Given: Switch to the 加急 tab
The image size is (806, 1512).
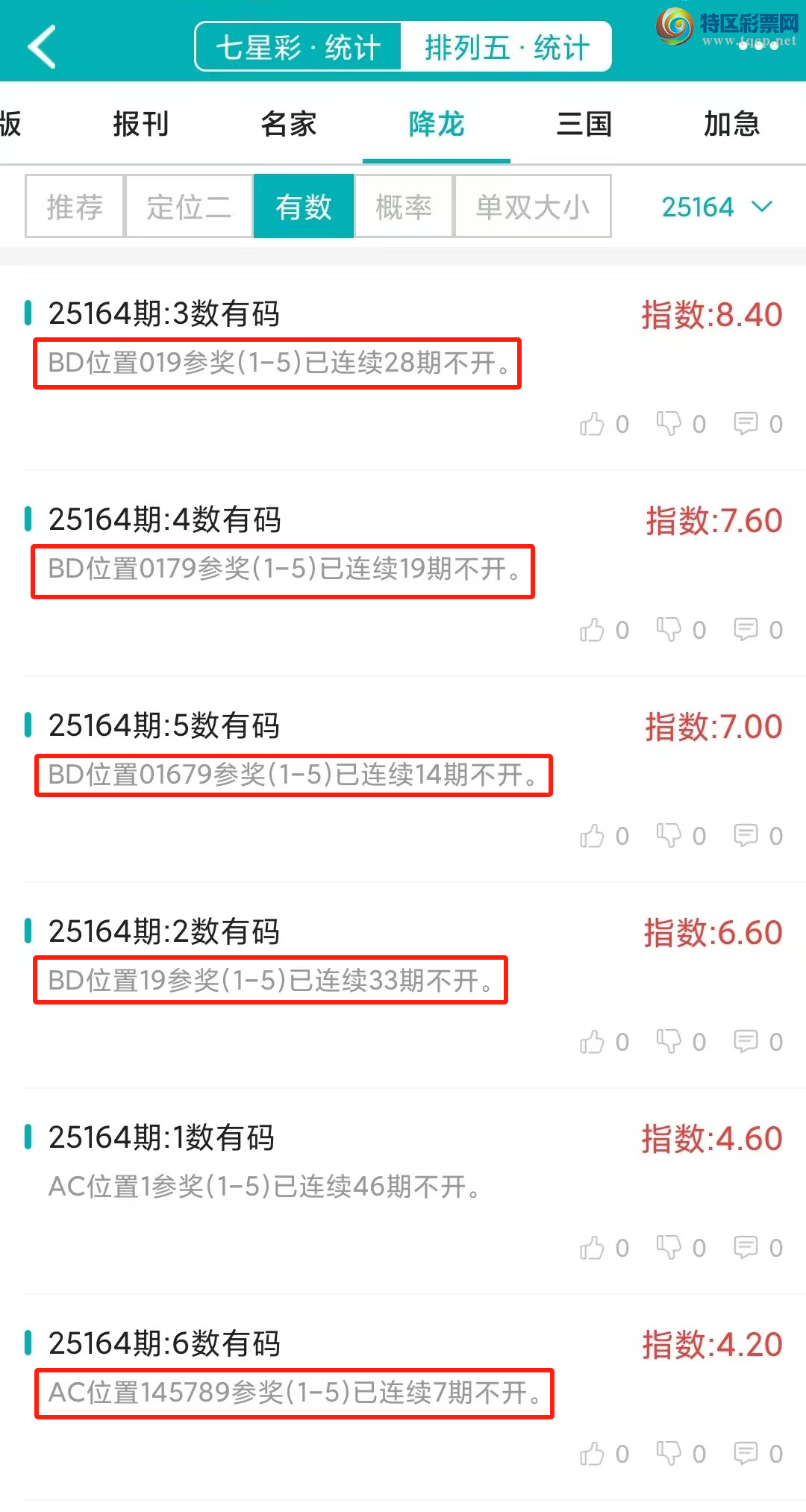Looking at the screenshot, I should pos(731,124).
